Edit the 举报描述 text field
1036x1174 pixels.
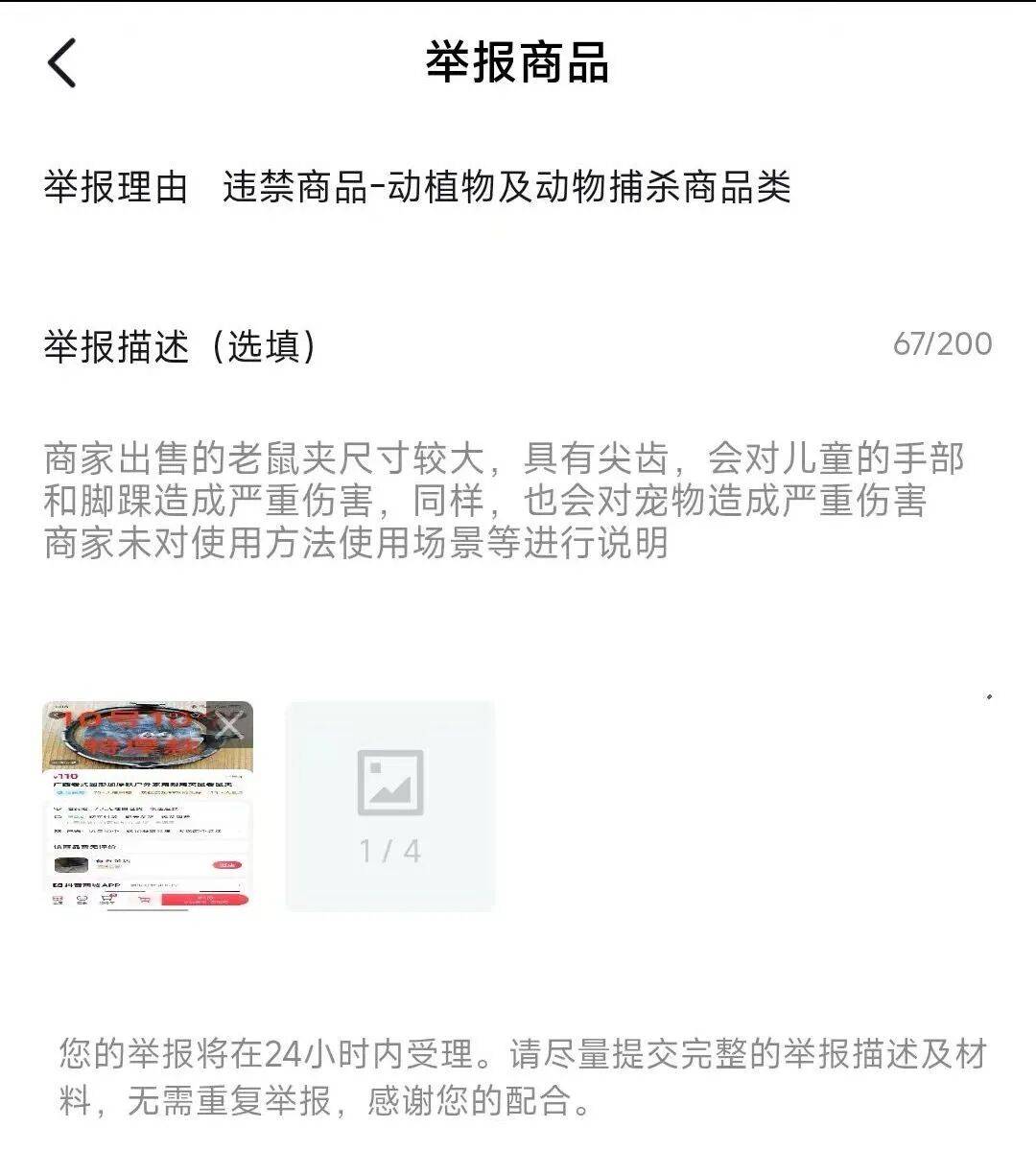click(x=503, y=501)
